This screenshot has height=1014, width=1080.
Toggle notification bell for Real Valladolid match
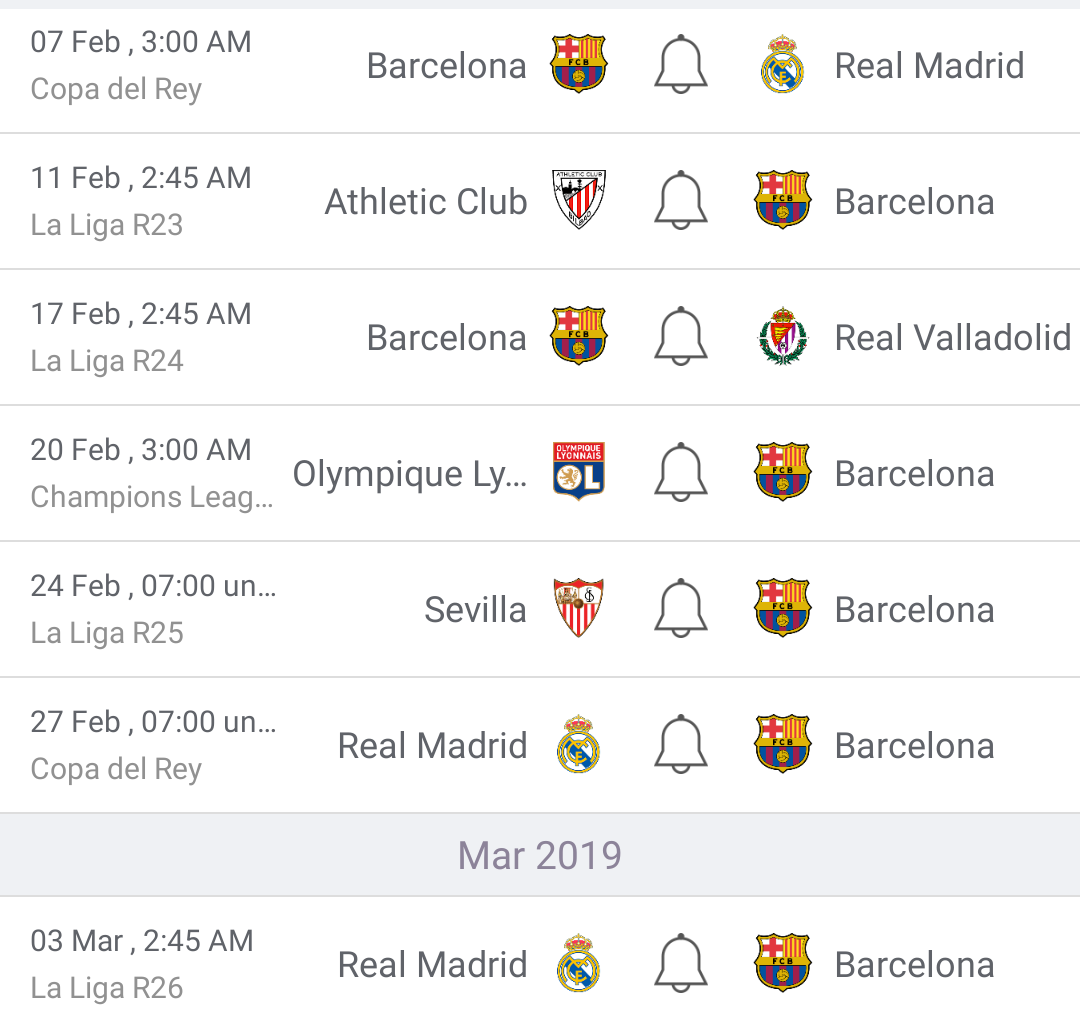pyautogui.click(x=681, y=337)
